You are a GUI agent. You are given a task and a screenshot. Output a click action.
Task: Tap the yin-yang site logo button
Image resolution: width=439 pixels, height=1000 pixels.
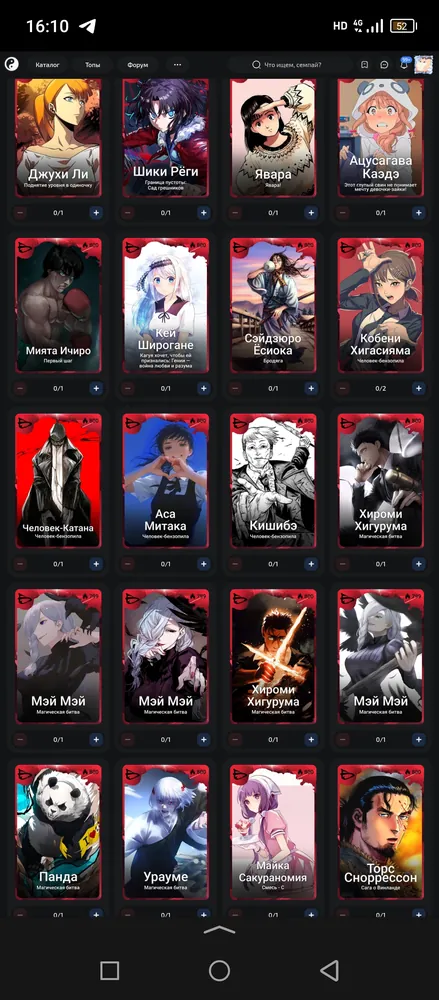point(11,64)
